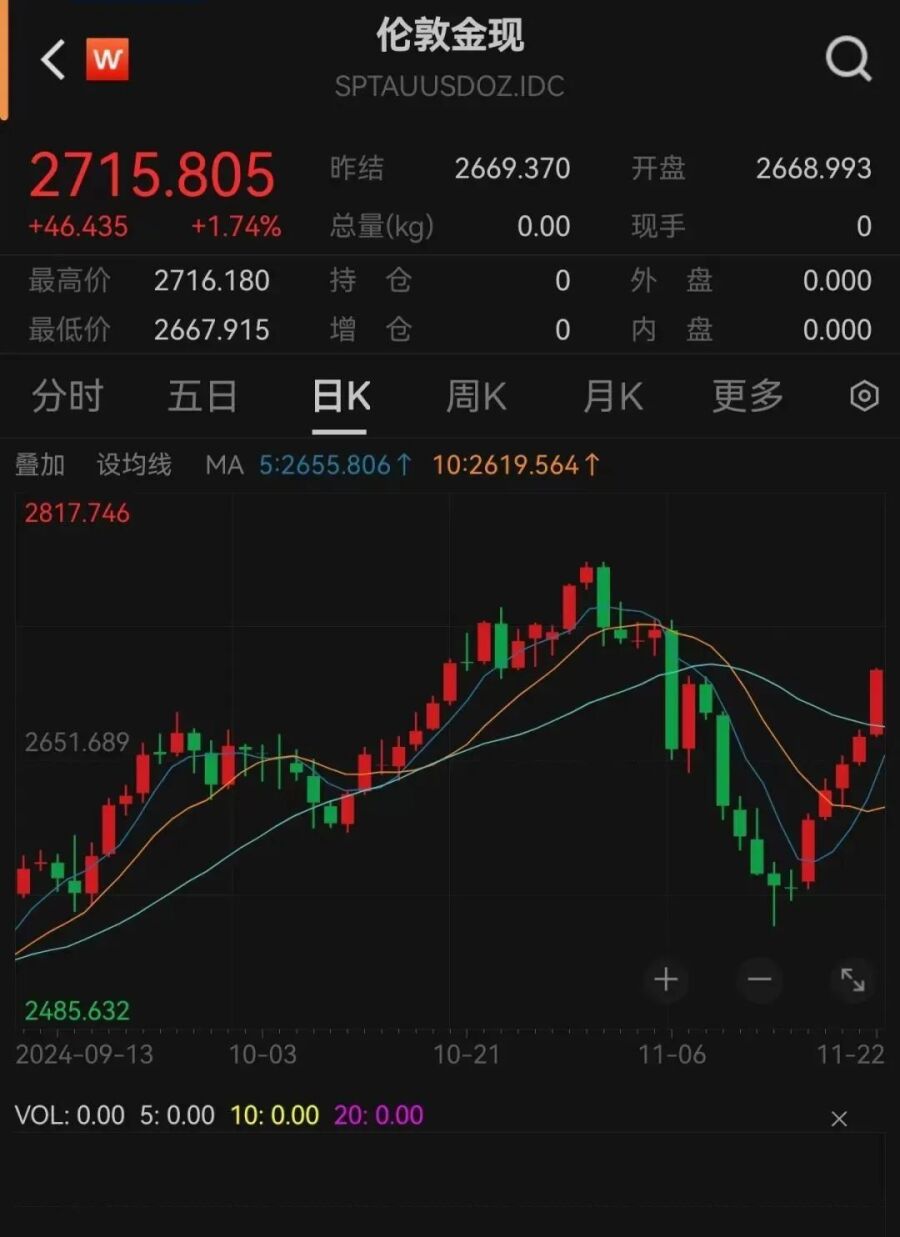
Task: Open chart settings hexagon icon
Action: (864, 397)
